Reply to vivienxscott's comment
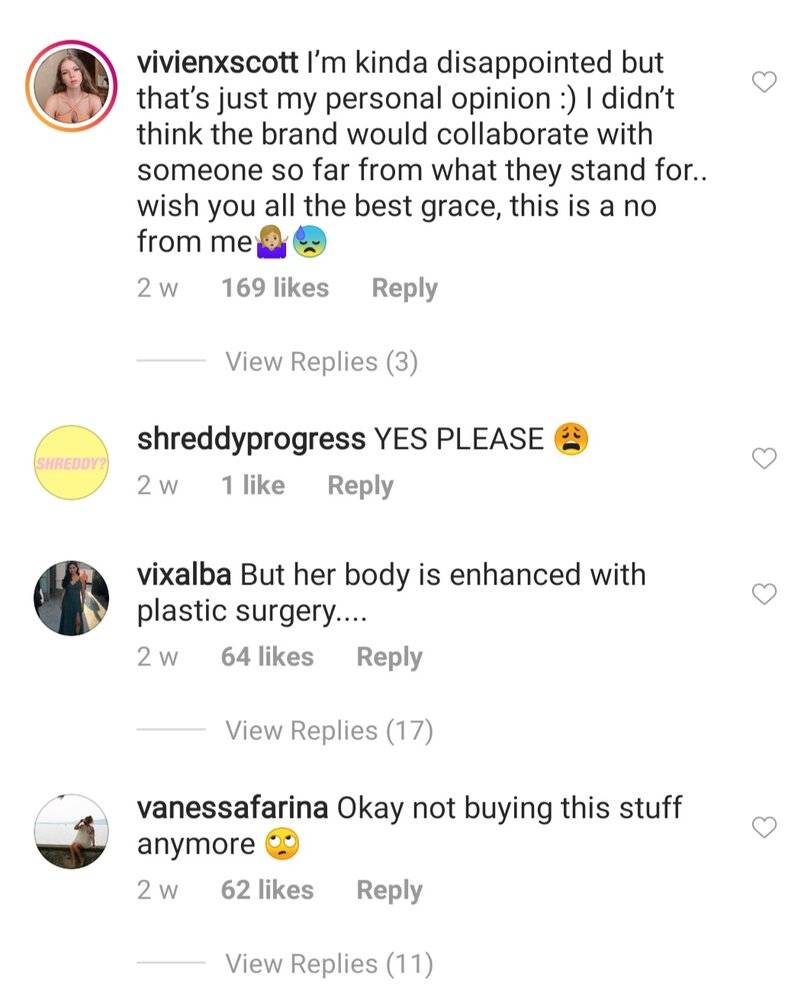791x1000 pixels. coord(404,288)
